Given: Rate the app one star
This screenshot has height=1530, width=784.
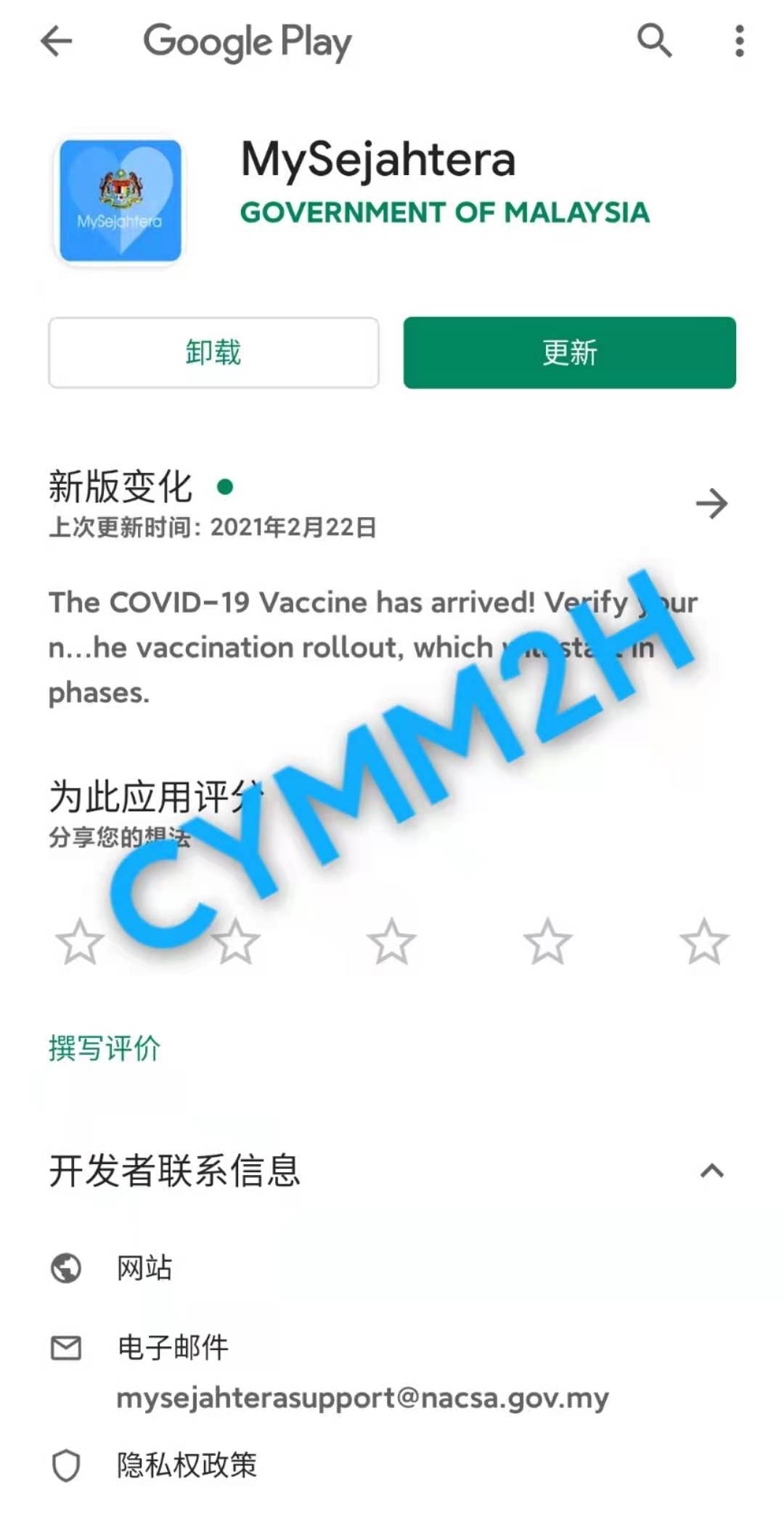Looking at the screenshot, I should point(80,942).
